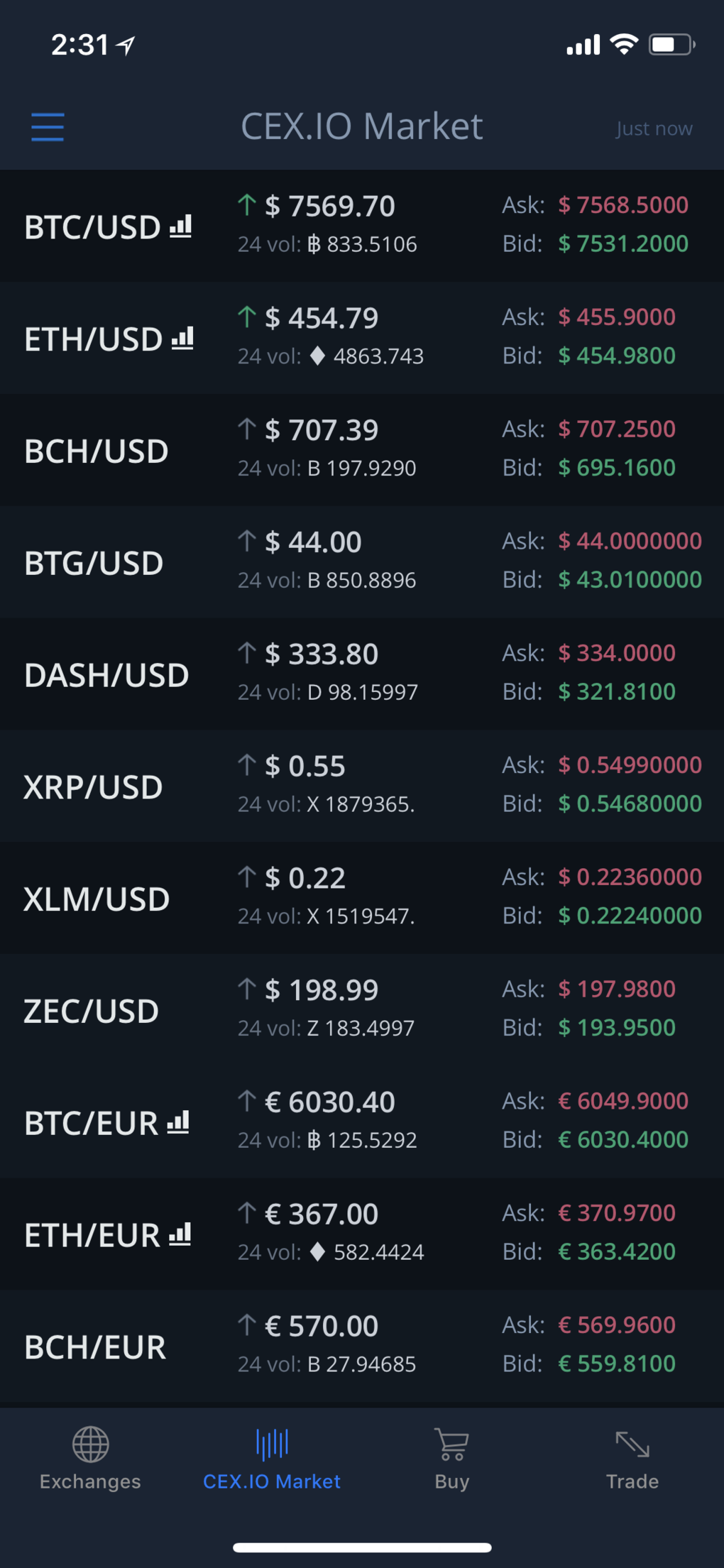Open the DASH/USD market row

[362, 674]
